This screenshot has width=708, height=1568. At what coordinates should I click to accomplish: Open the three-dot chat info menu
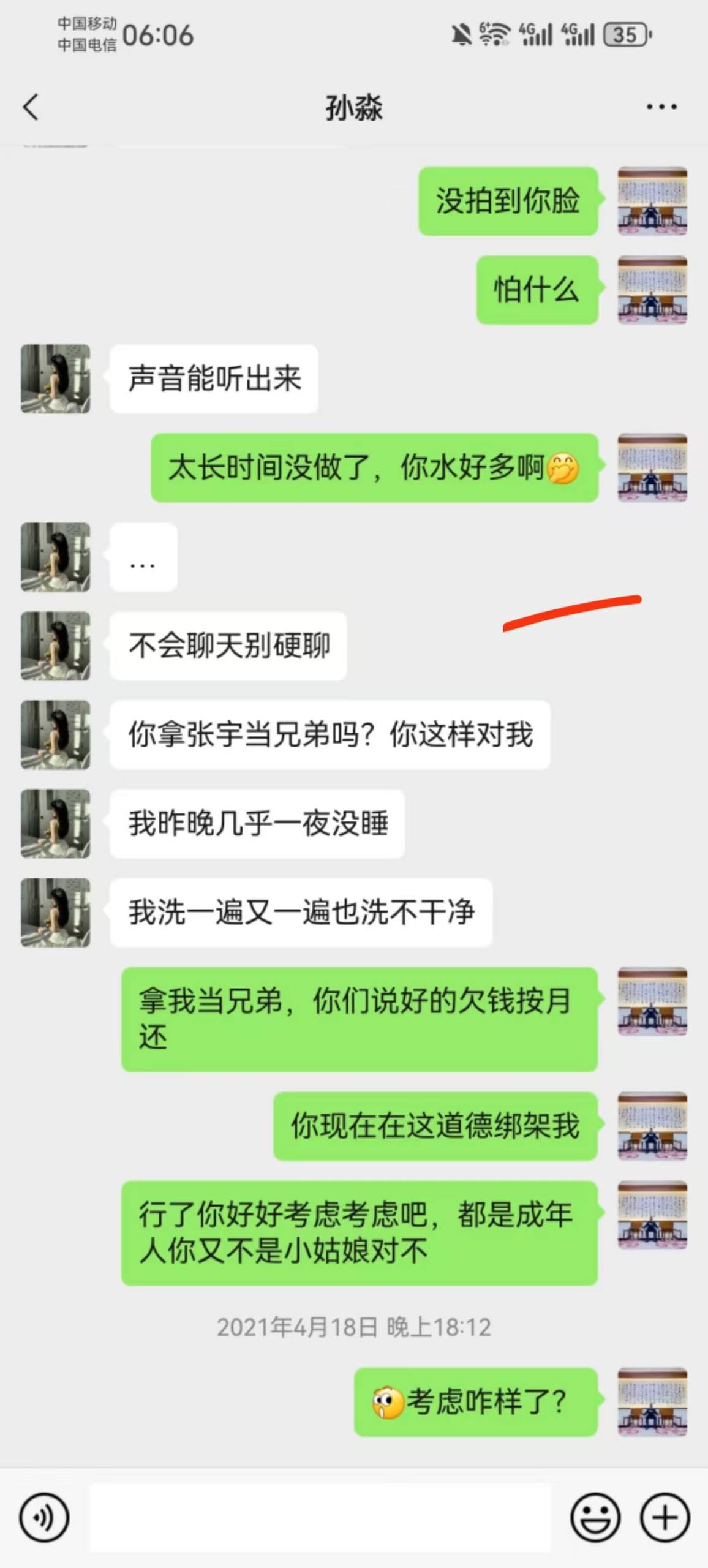pyautogui.click(x=661, y=107)
